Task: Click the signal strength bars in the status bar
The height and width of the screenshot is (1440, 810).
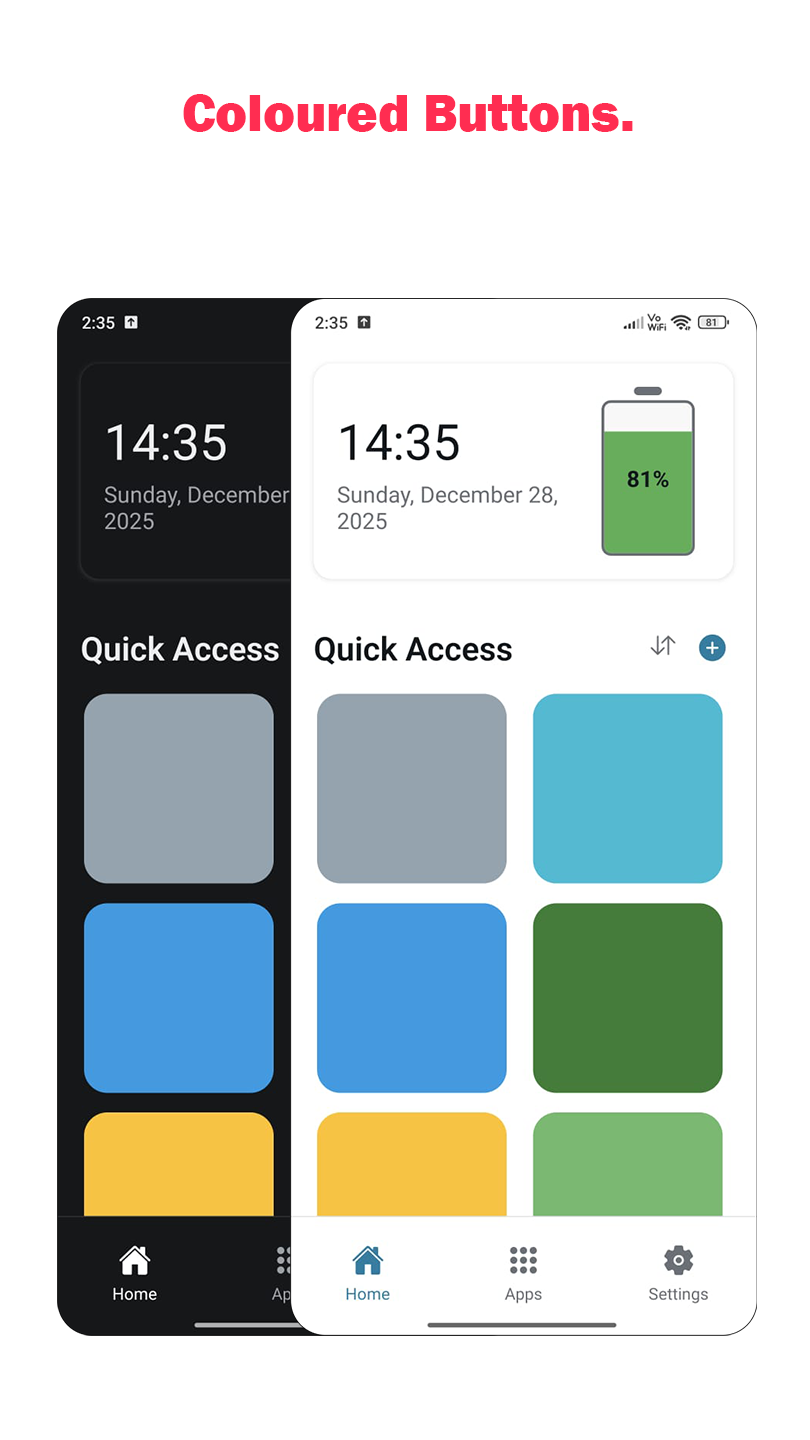Action: pyautogui.click(x=632, y=323)
